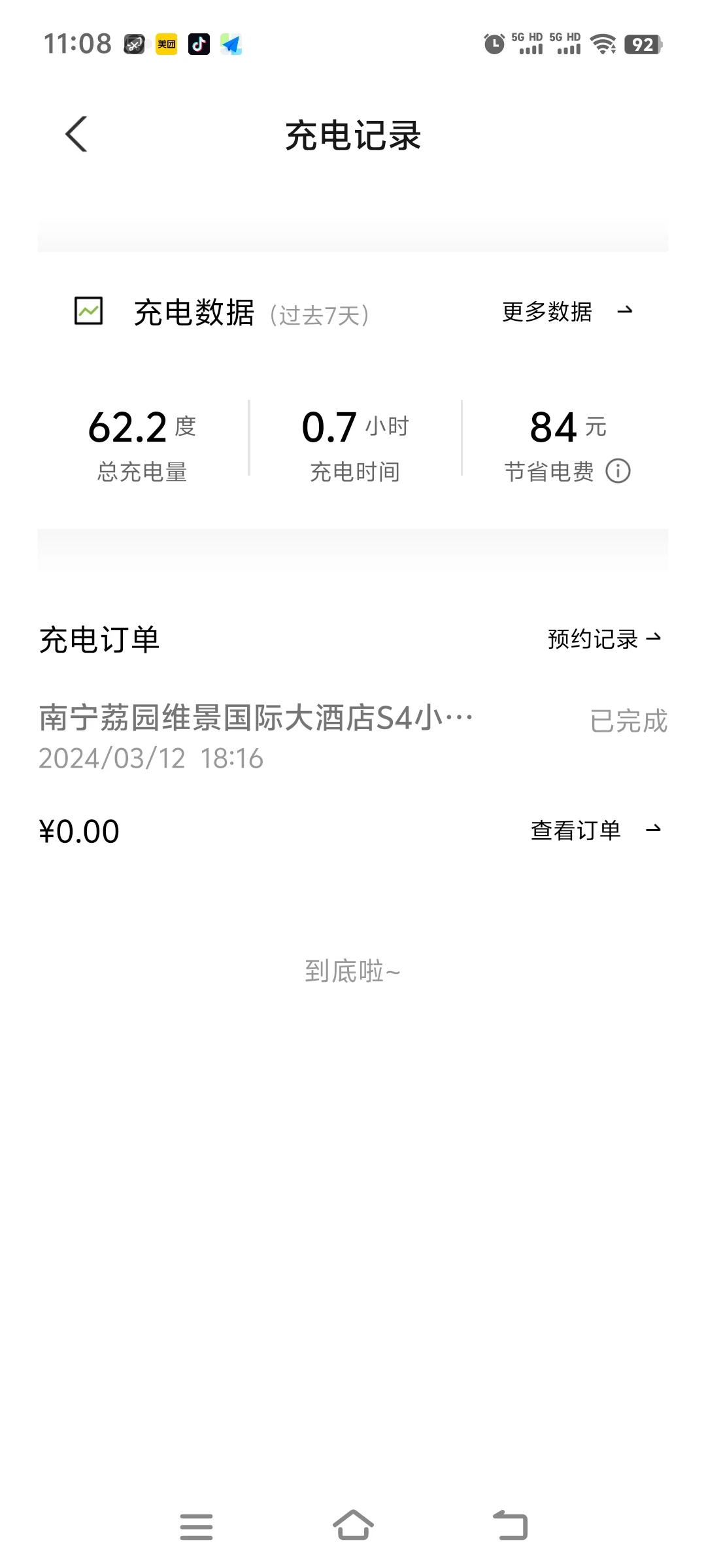
Task: Go back from the 充电记录 page
Action: point(76,135)
